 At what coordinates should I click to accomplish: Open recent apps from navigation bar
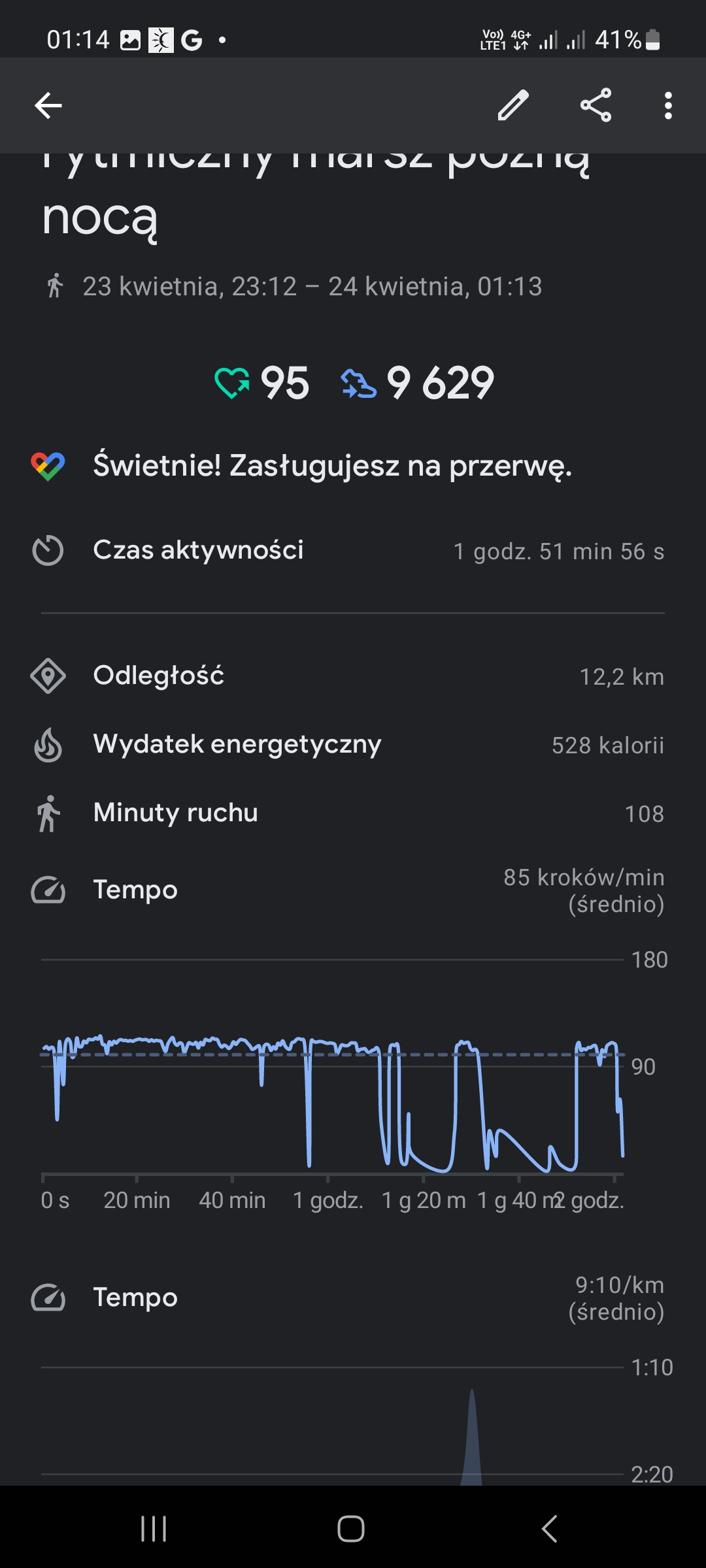[154, 1529]
